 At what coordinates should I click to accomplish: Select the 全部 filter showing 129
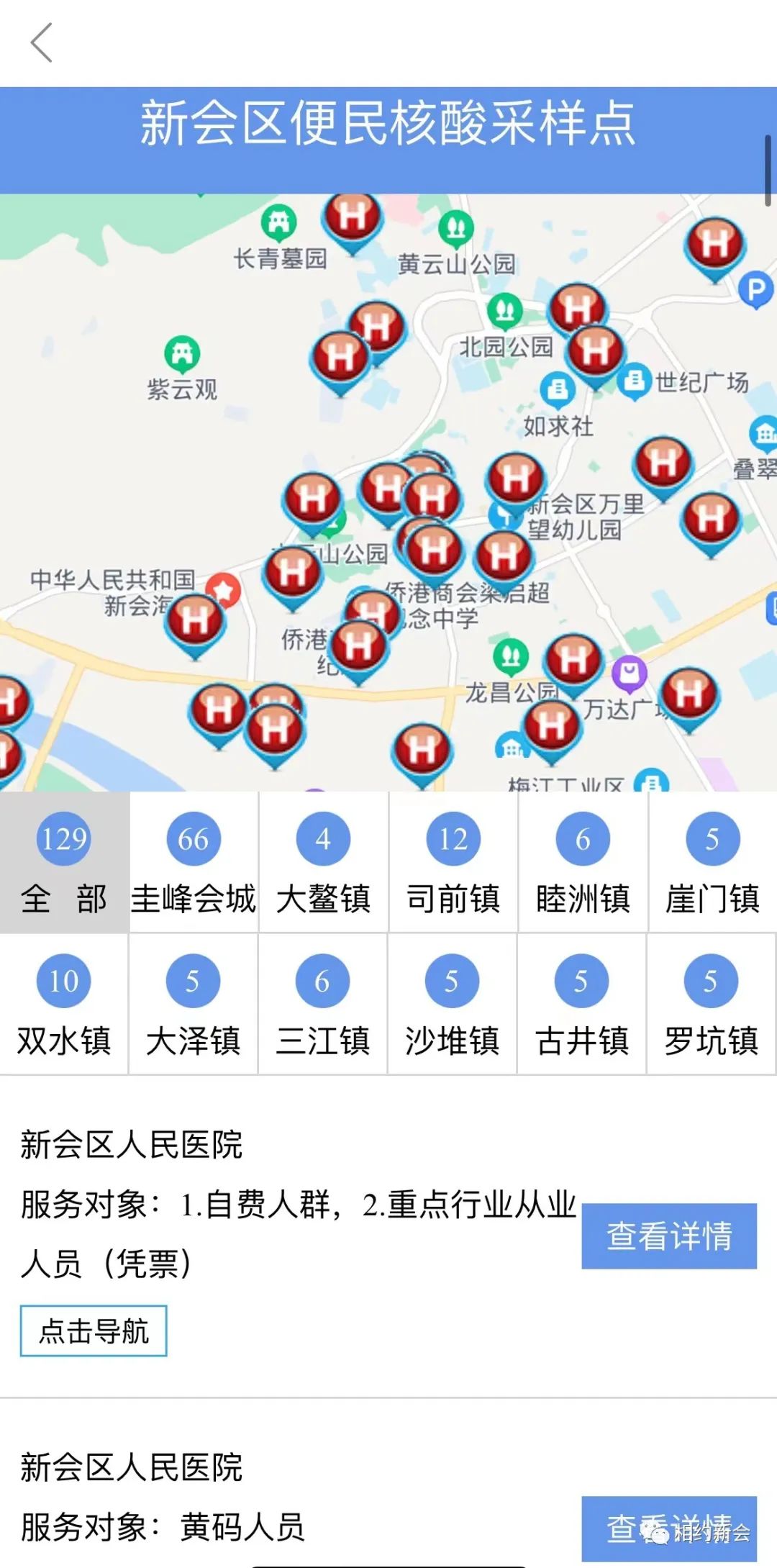[64, 862]
